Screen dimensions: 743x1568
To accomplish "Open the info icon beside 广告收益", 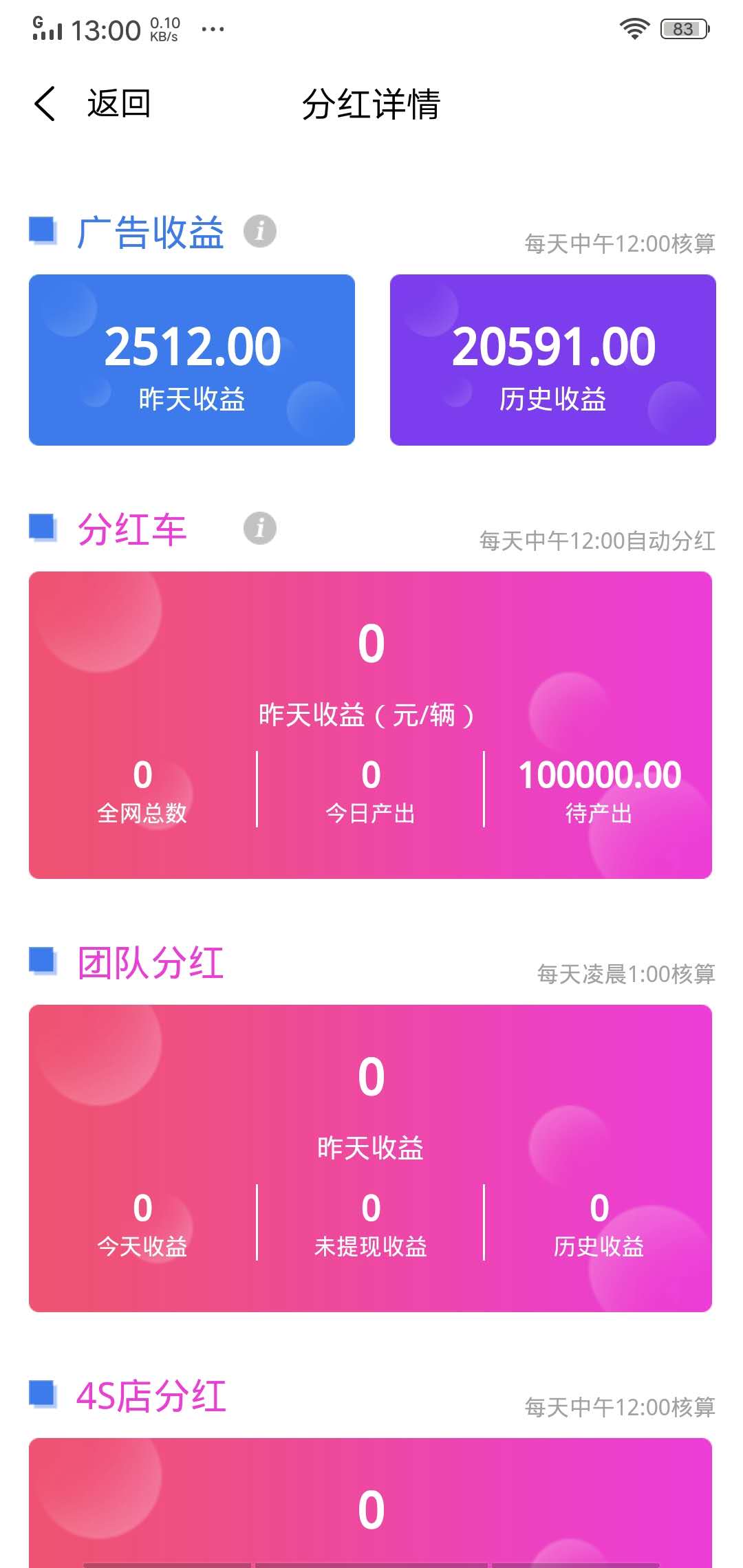I will point(259,232).
